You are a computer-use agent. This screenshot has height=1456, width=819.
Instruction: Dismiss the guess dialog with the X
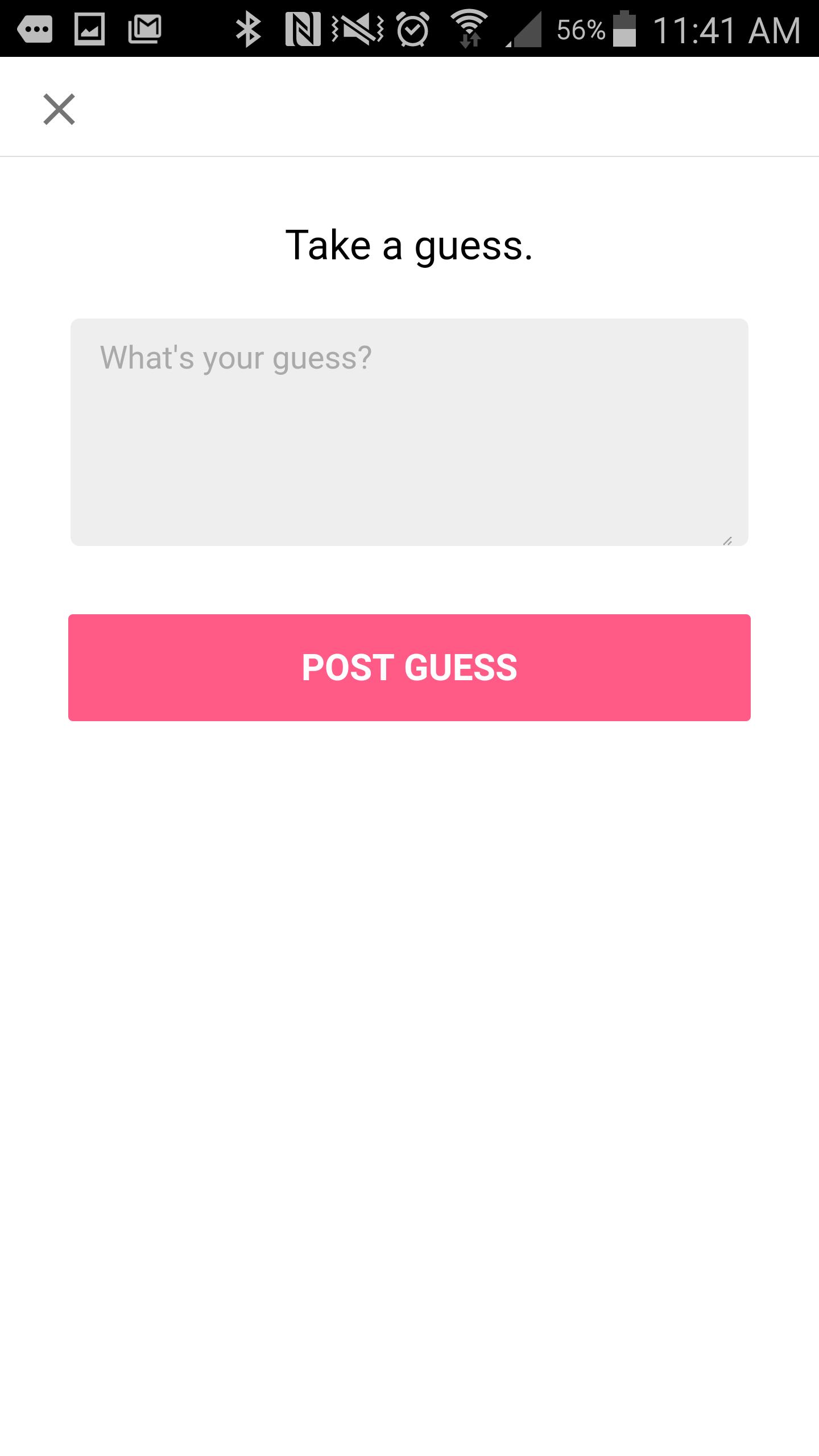[x=59, y=109]
